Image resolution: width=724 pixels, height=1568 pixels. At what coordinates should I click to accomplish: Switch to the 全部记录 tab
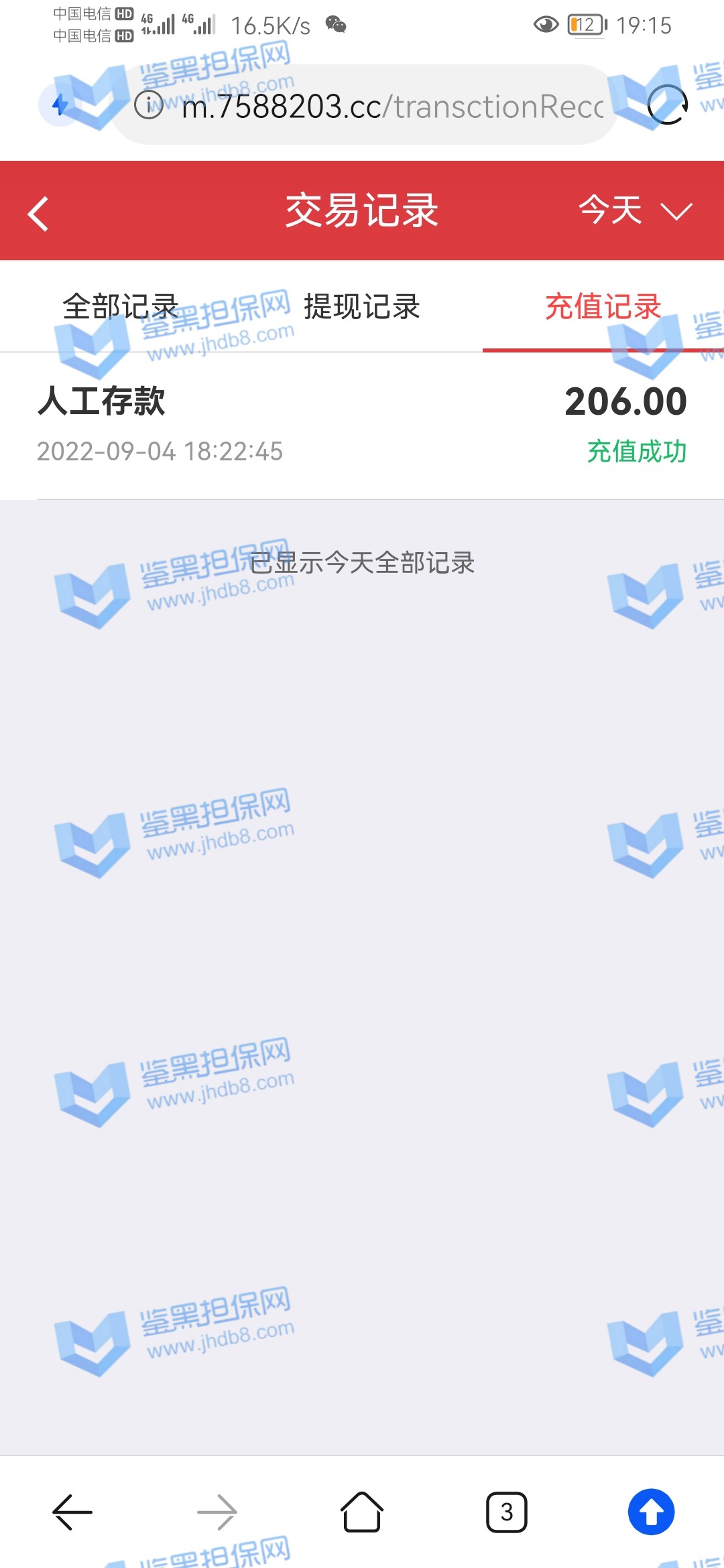[x=121, y=307]
